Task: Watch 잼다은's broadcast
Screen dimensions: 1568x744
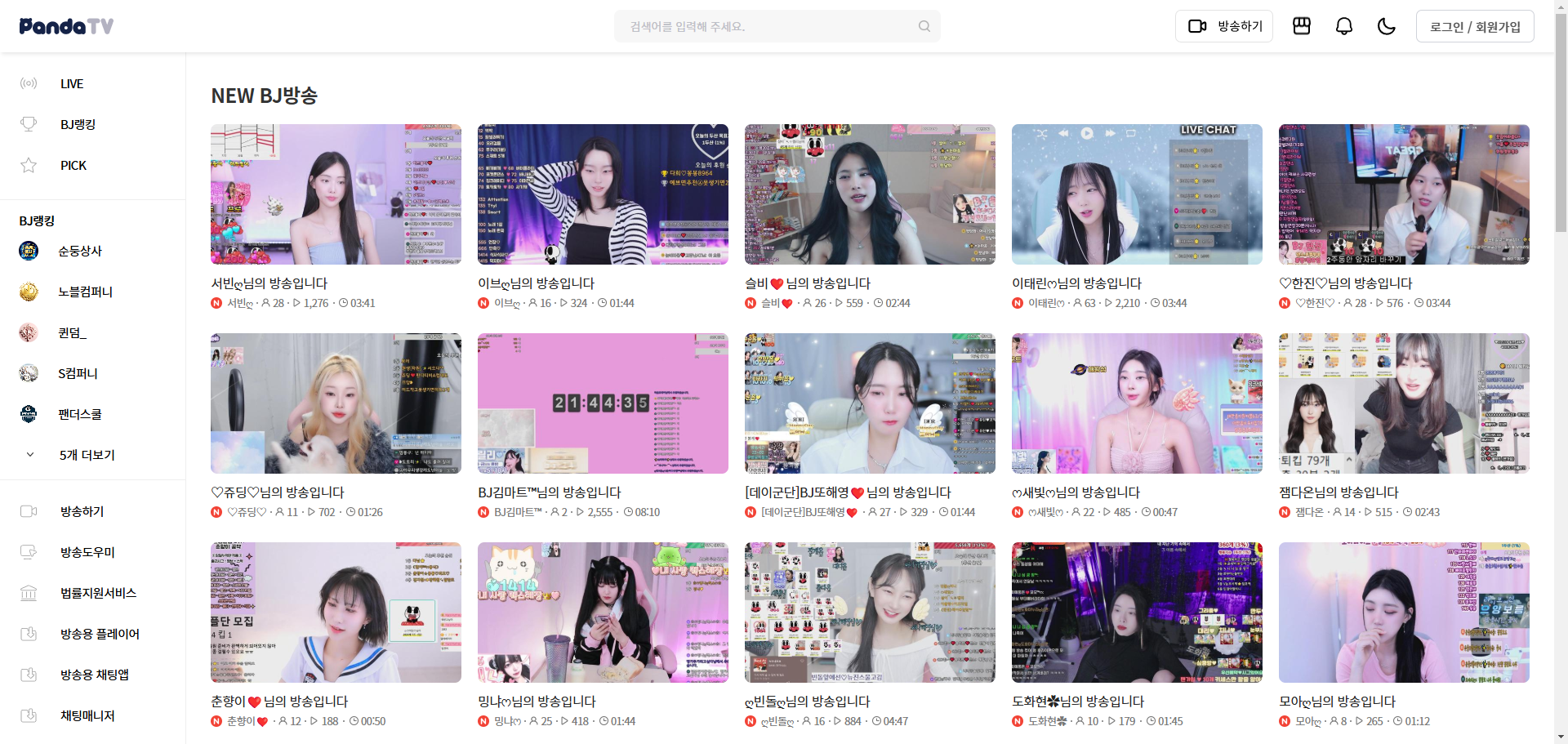Action: tap(1404, 403)
